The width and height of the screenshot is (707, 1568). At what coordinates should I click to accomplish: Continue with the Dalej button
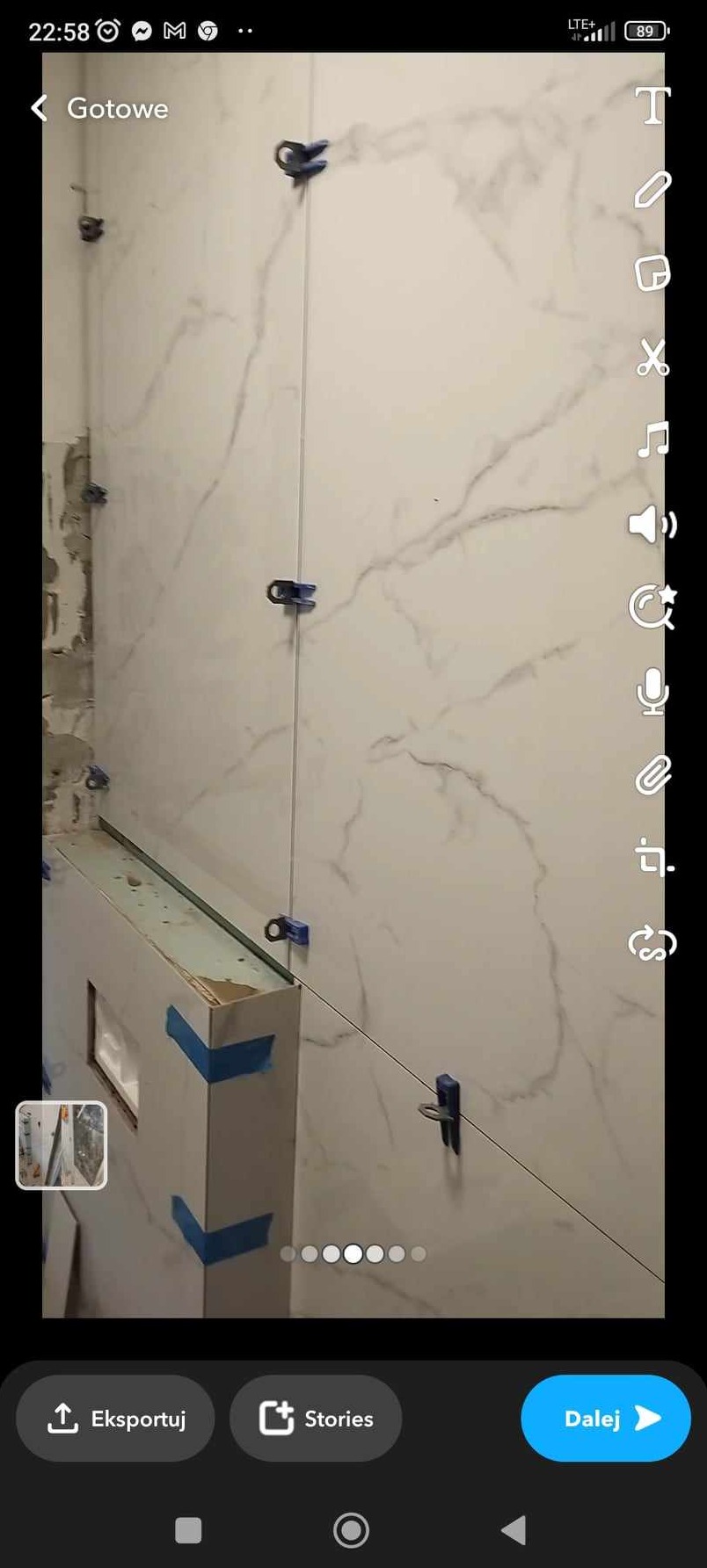click(x=606, y=1419)
